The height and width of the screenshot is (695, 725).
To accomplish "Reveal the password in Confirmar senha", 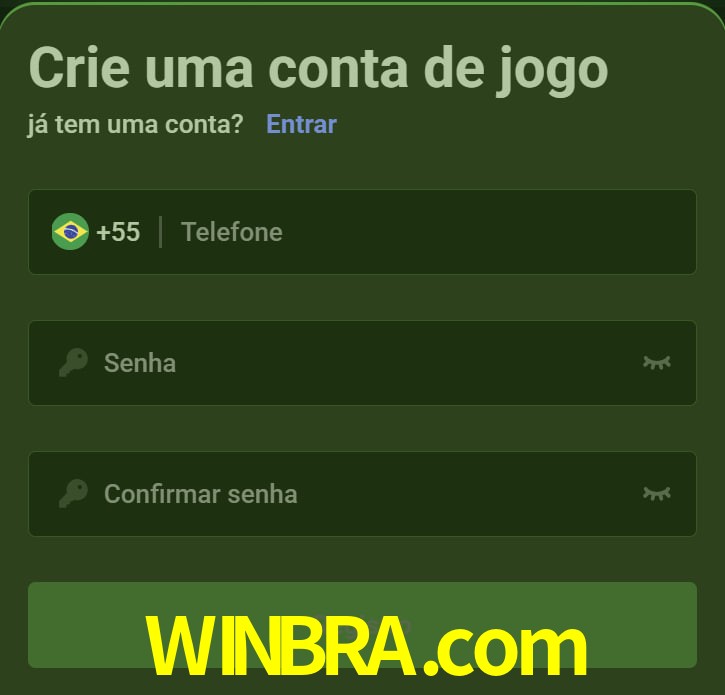I will pyautogui.click(x=656, y=493).
